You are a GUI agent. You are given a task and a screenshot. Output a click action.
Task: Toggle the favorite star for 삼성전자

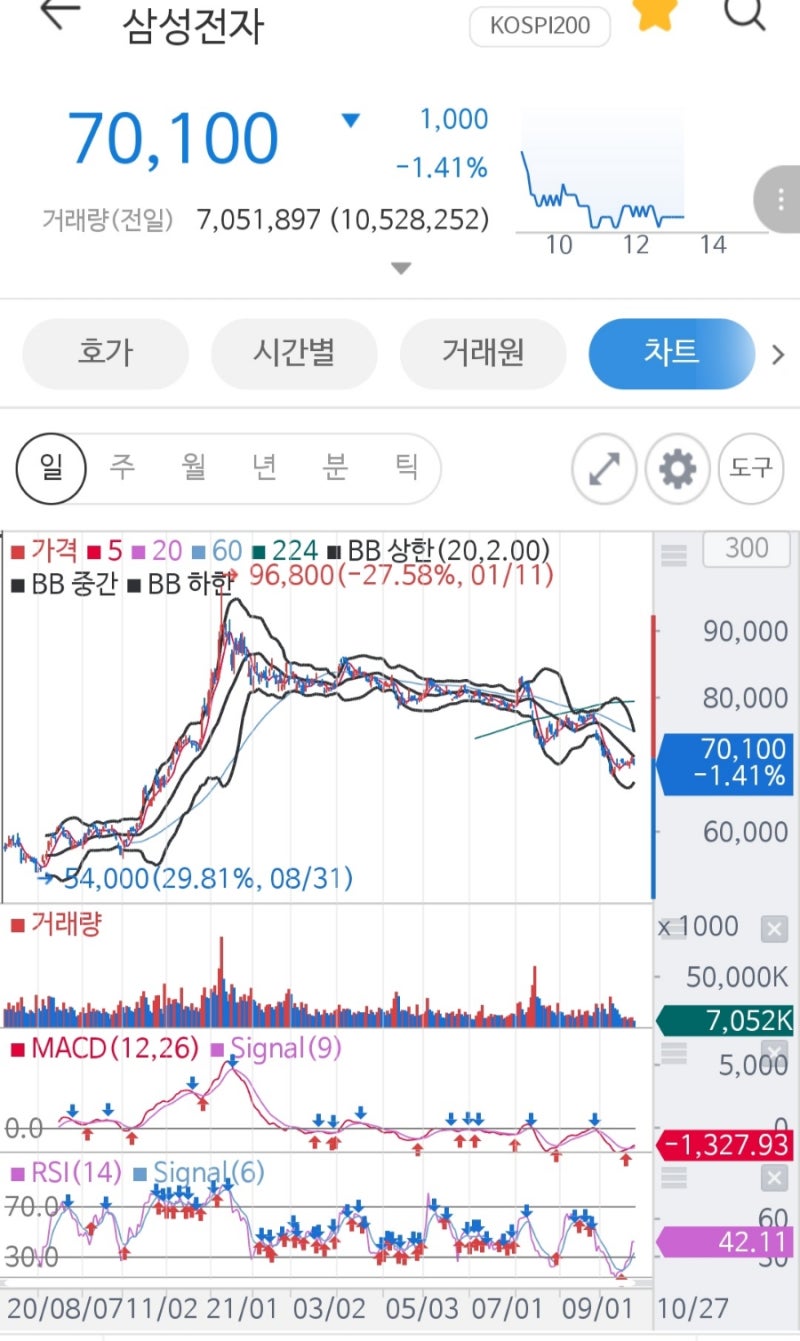pyautogui.click(x=656, y=13)
